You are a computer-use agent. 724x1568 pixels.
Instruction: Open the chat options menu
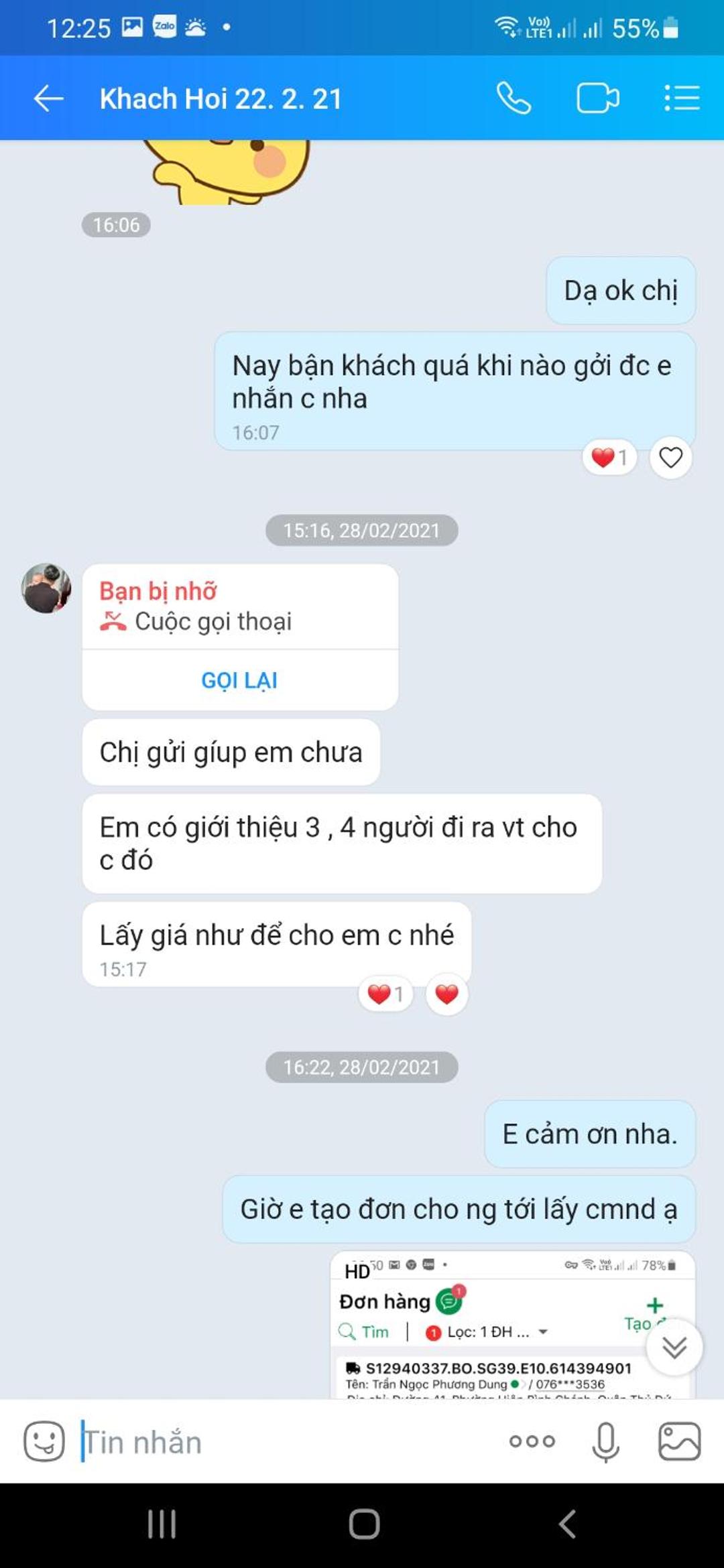tap(682, 99)
